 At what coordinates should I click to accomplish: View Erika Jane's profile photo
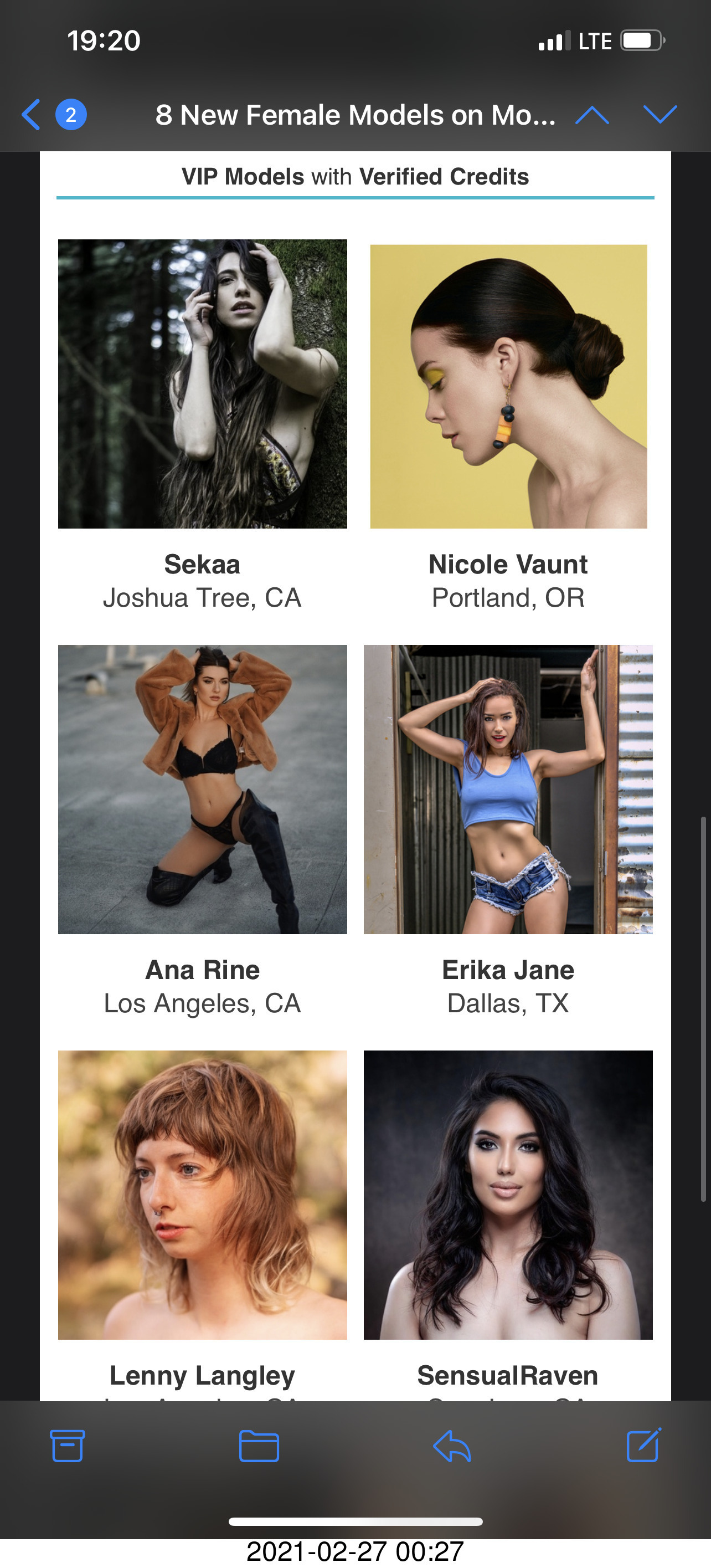508,789
